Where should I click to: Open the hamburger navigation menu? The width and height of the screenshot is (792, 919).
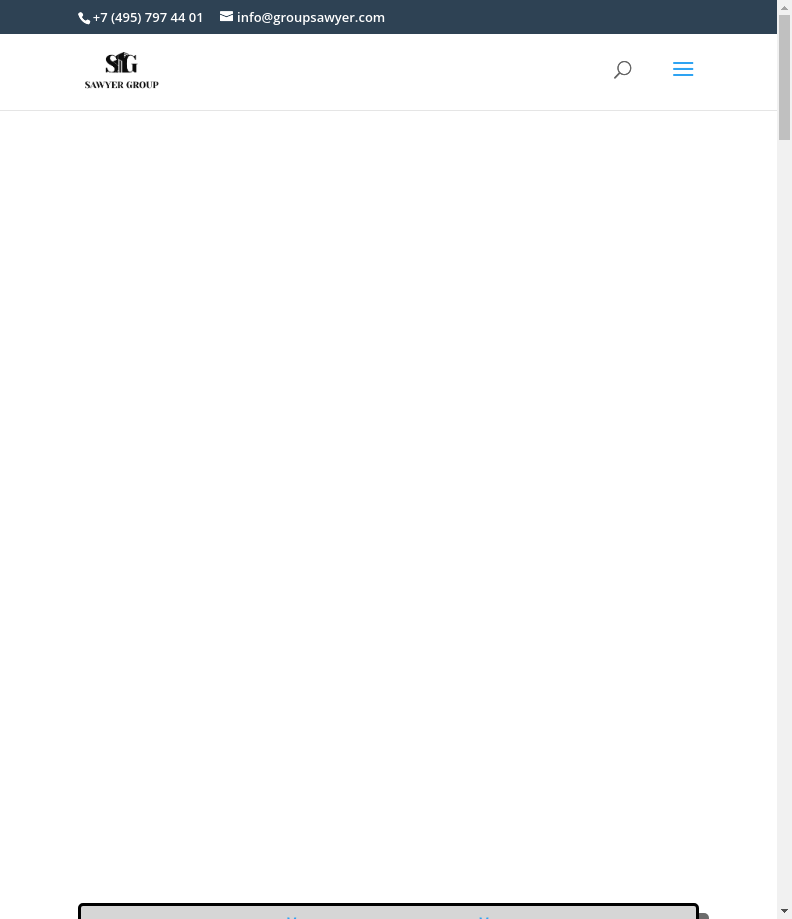(683, 70)
